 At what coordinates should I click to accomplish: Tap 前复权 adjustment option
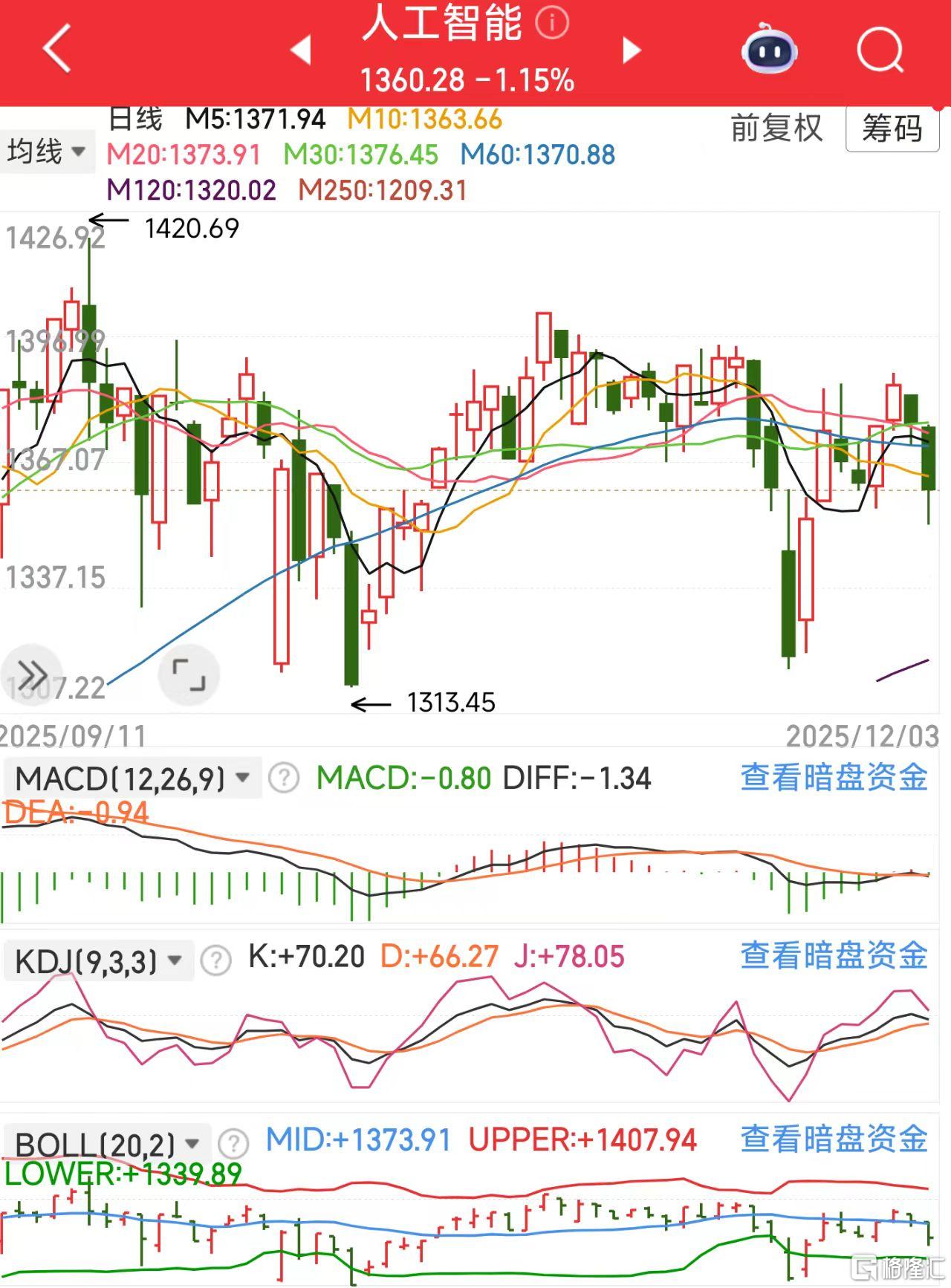[776, 129]
